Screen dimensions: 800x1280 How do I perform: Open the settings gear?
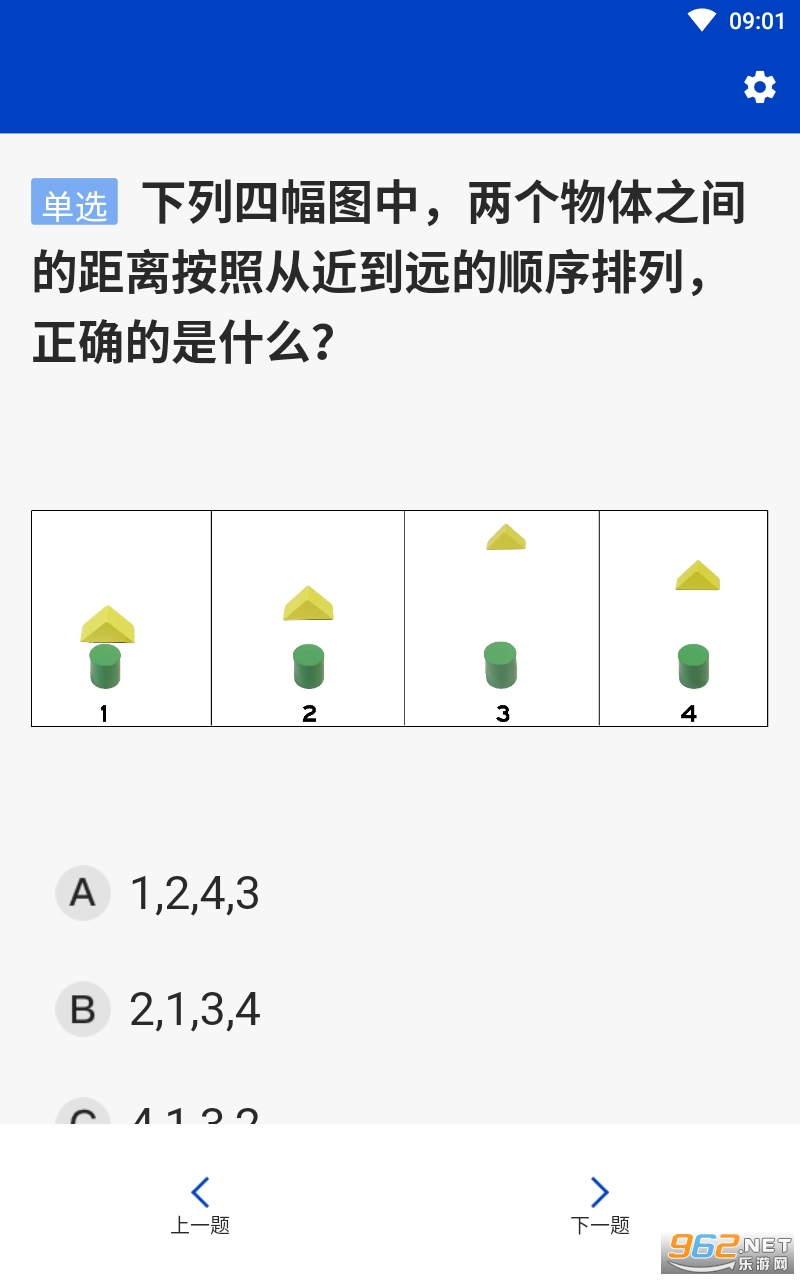pos(760,88)
